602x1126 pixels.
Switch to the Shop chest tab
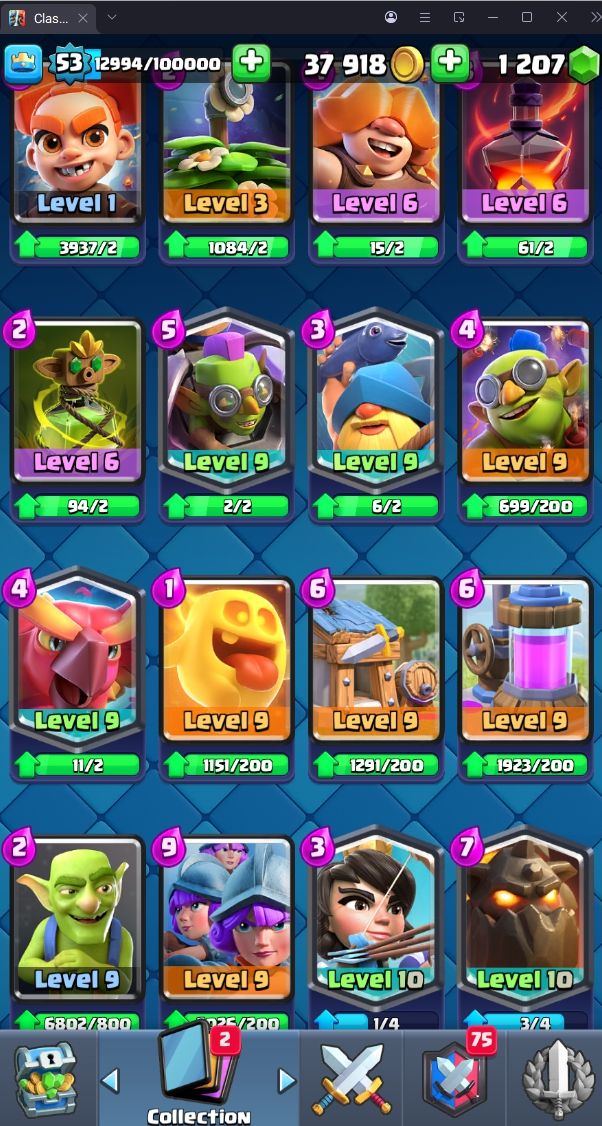[45, 1078]
